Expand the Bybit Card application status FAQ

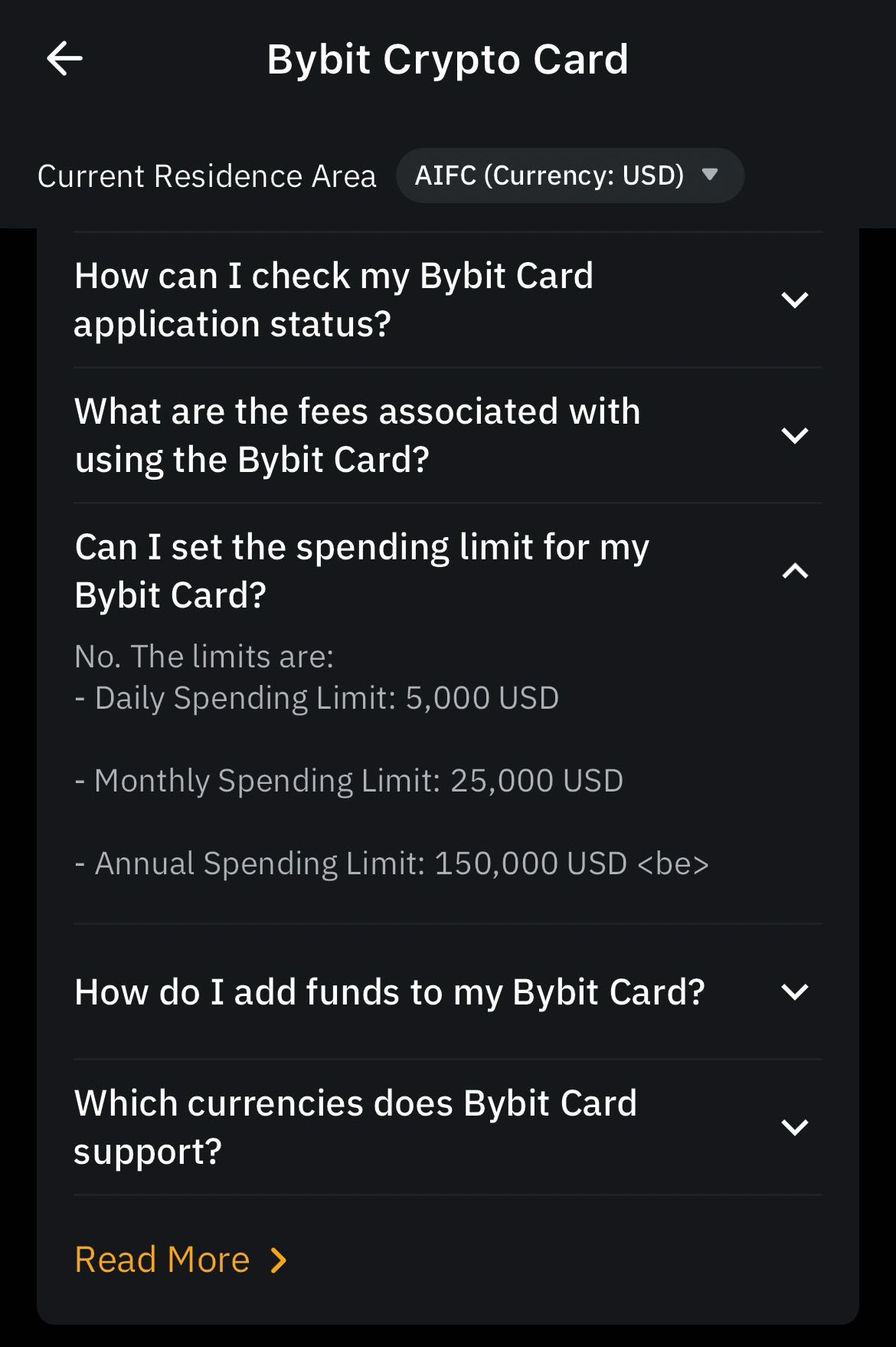point(335,299)
